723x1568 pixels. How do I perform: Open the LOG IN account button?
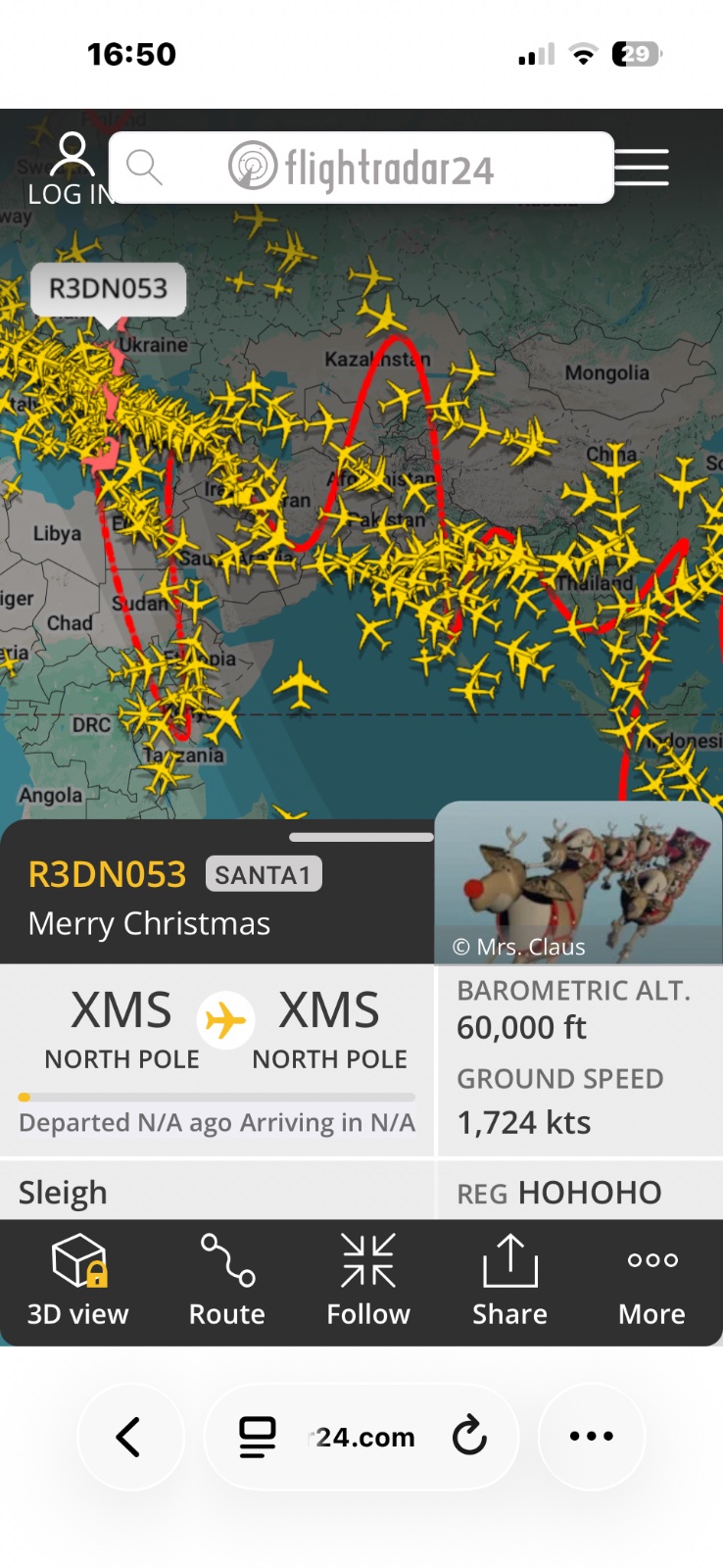click(x=71, y=170)
